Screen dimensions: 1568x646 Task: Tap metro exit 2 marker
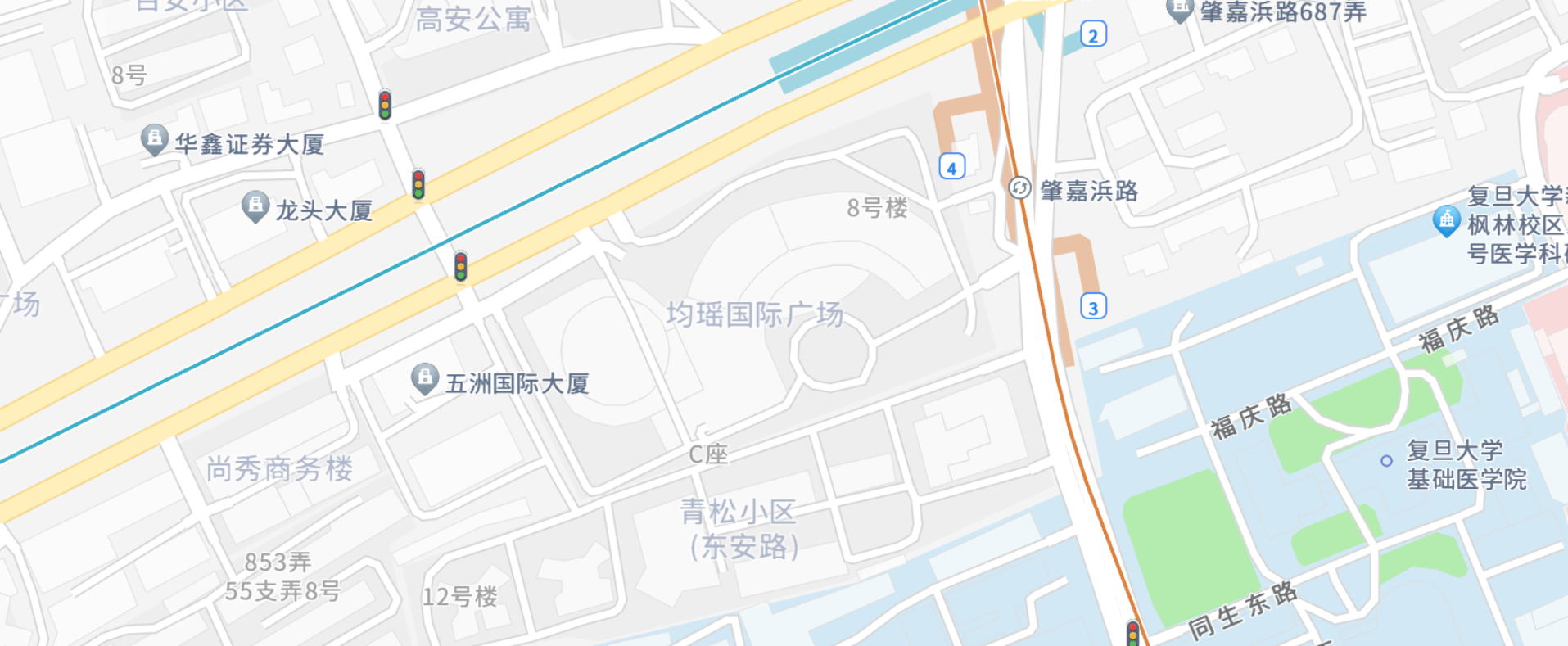1093,34
